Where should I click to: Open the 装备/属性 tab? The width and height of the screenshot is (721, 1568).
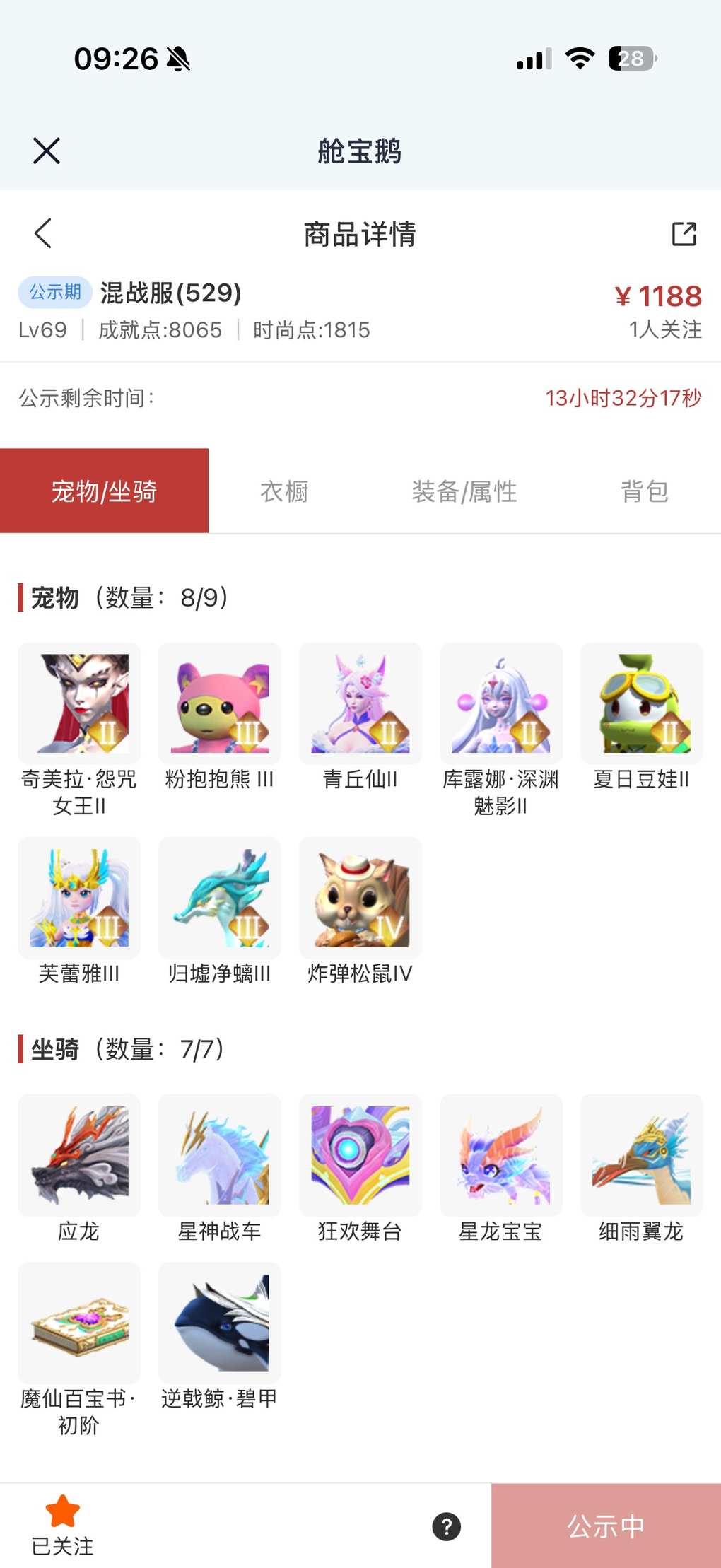click(x=464, y=491)
